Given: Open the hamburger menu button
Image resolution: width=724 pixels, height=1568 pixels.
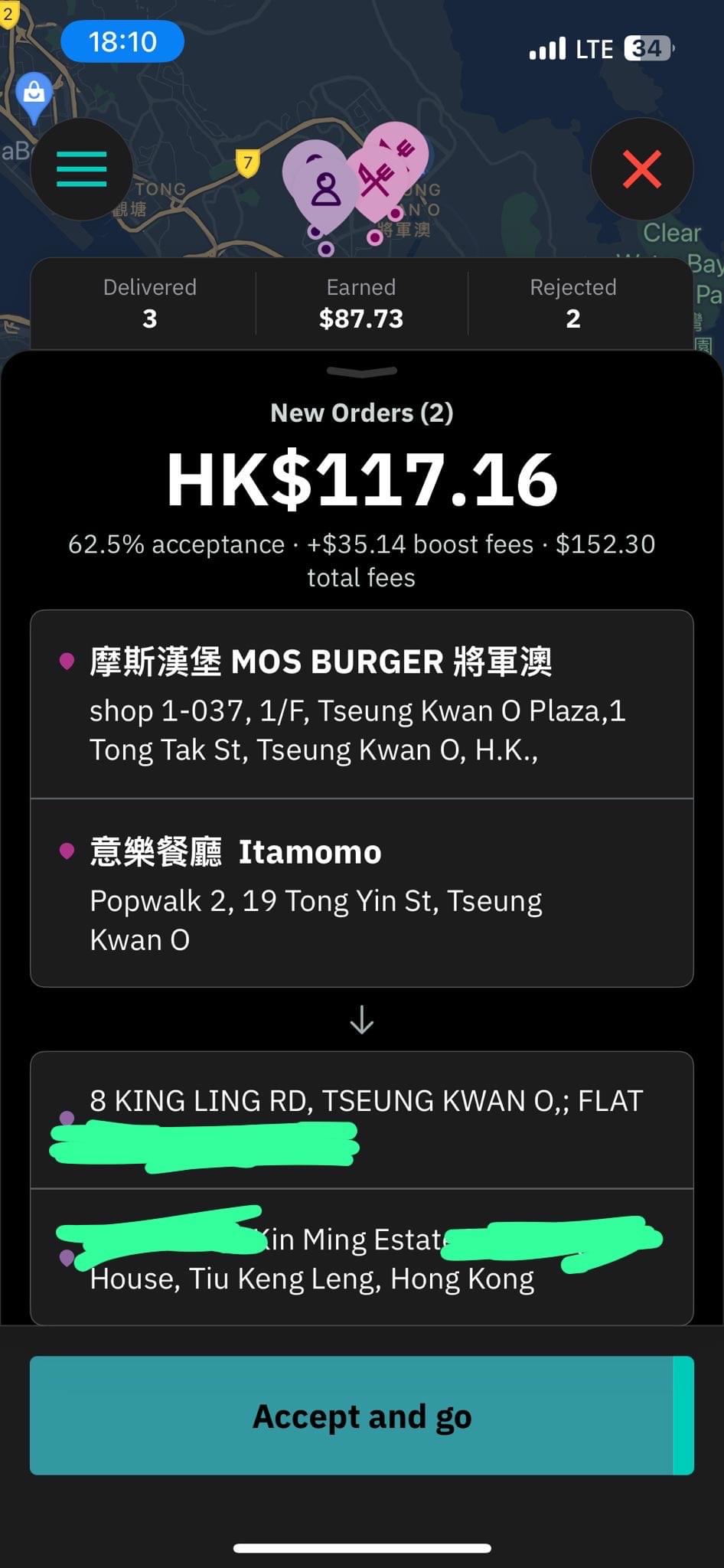Looking at the screenshot, I should coord(82,169).
